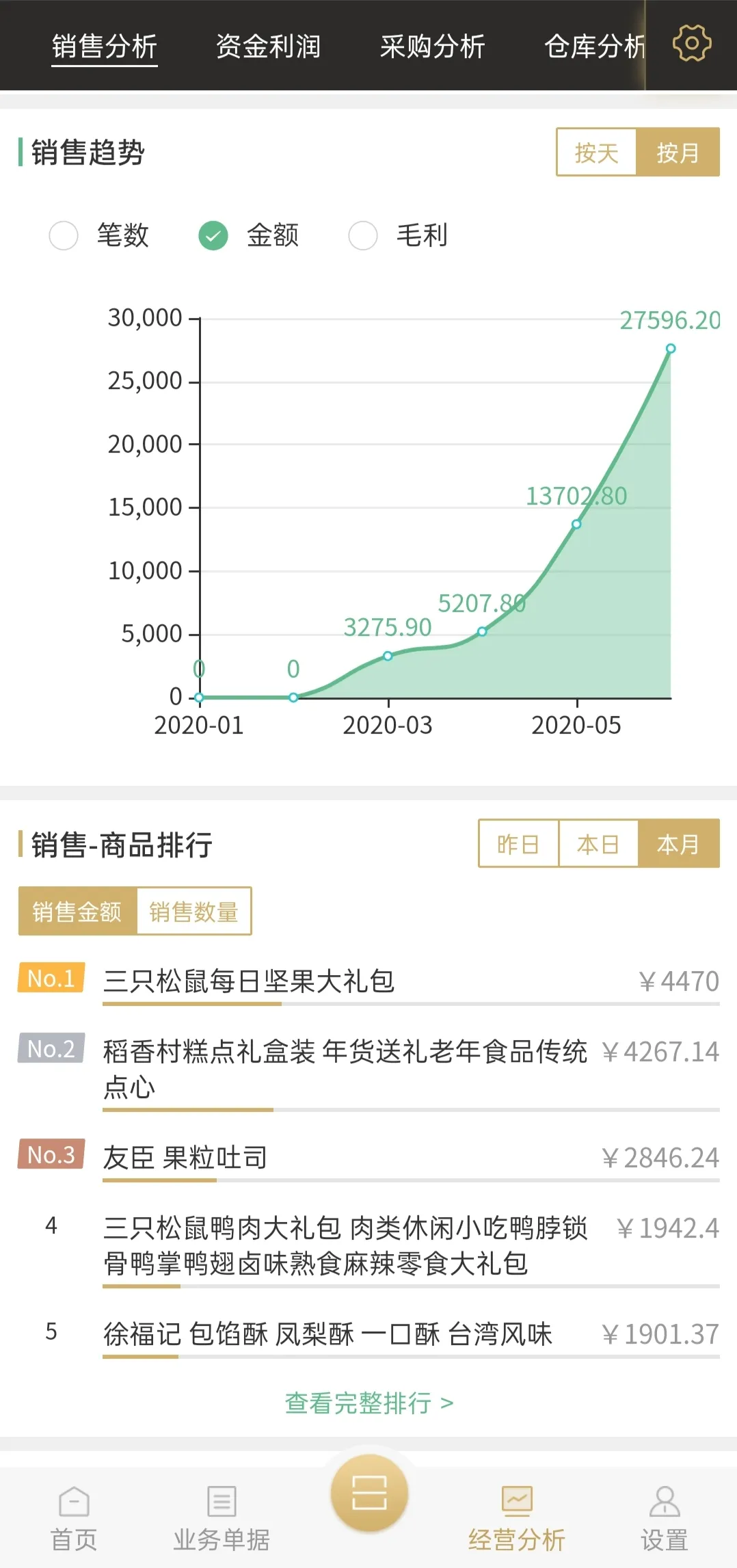The width and height of the screenshot is (737, 1568).
Task: Select the 按月 trend view
Action: (x=678, y=152)
